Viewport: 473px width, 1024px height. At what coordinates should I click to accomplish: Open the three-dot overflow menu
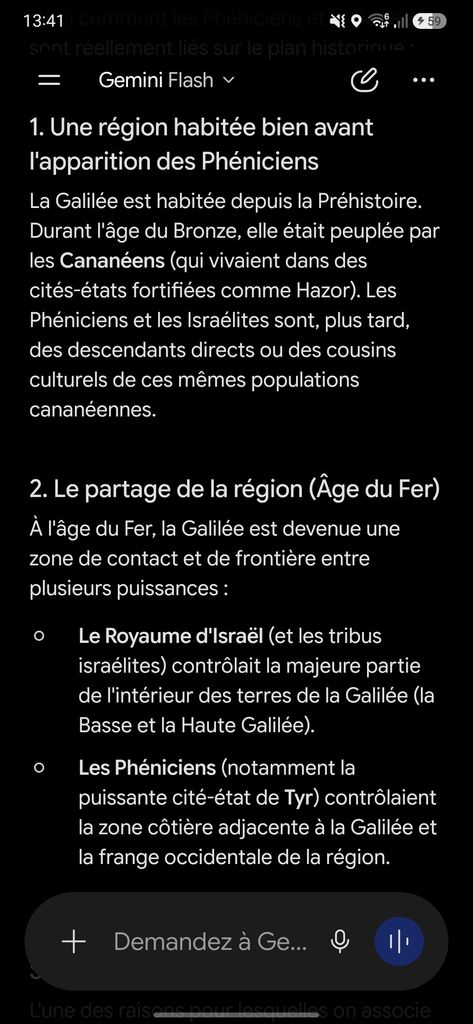(x=424, y=80)
